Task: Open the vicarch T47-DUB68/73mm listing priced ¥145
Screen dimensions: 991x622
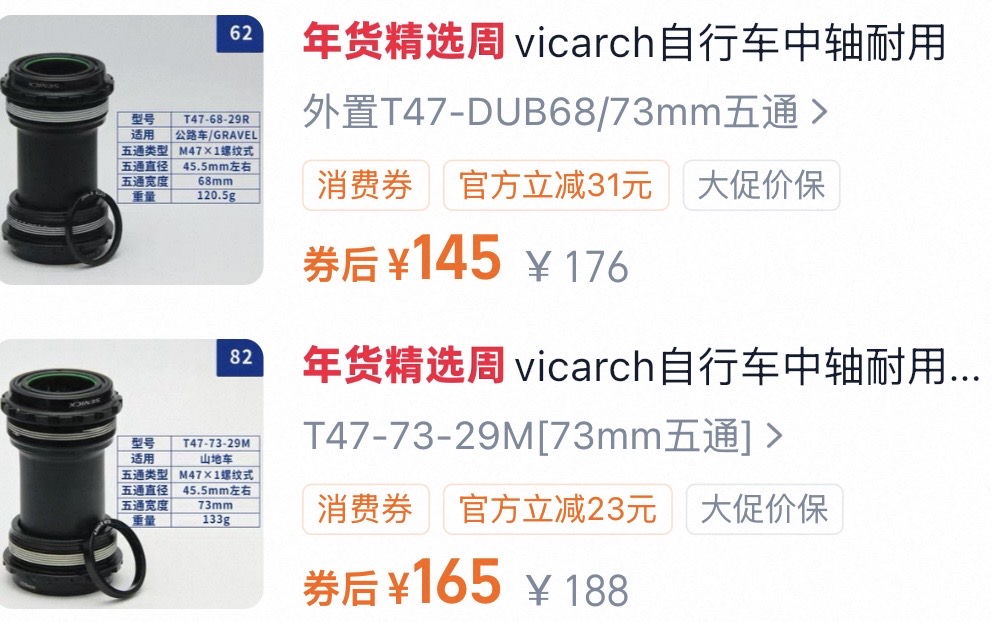Action: (x=624, y=44)
